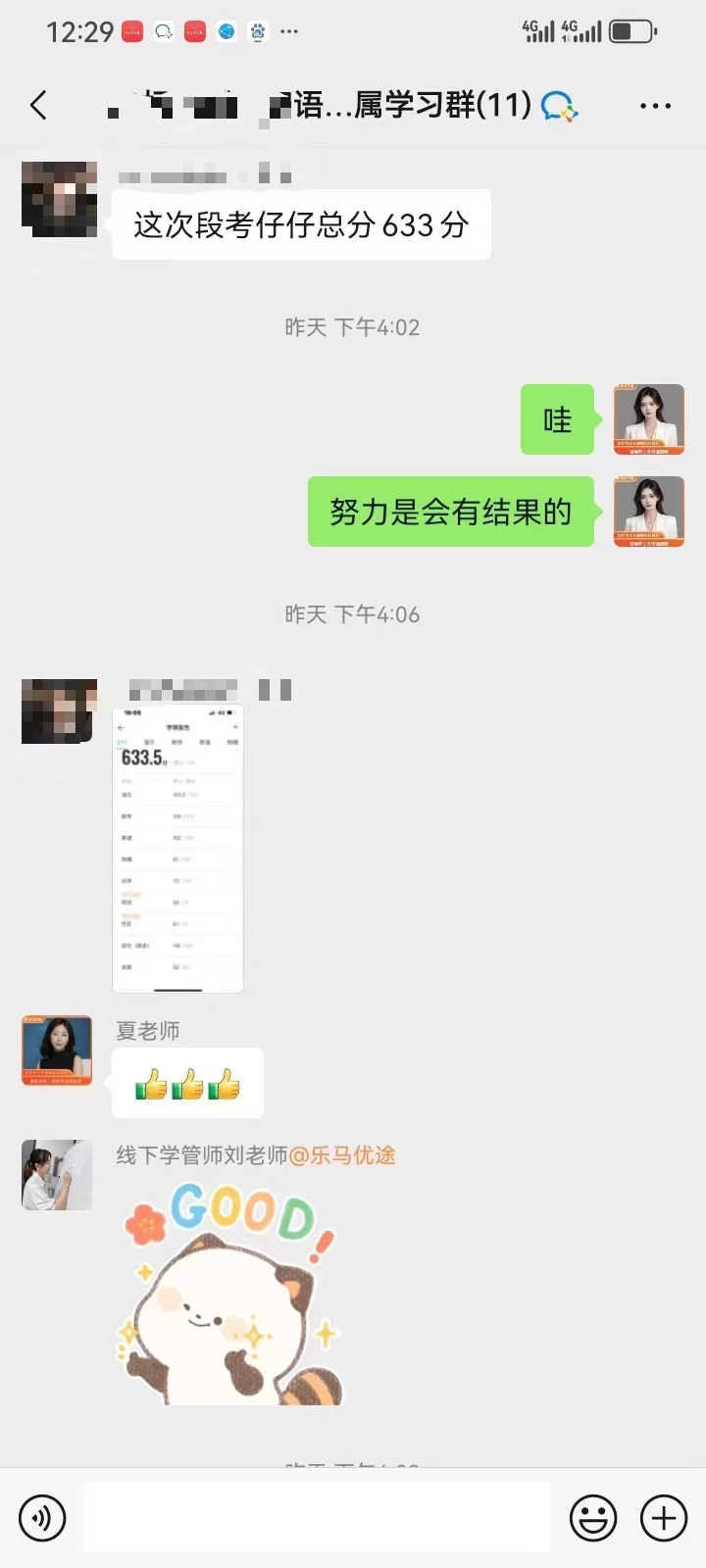Tap the message input field
The height and width of the screenshot is (1568, 706).
[317, 1518]
